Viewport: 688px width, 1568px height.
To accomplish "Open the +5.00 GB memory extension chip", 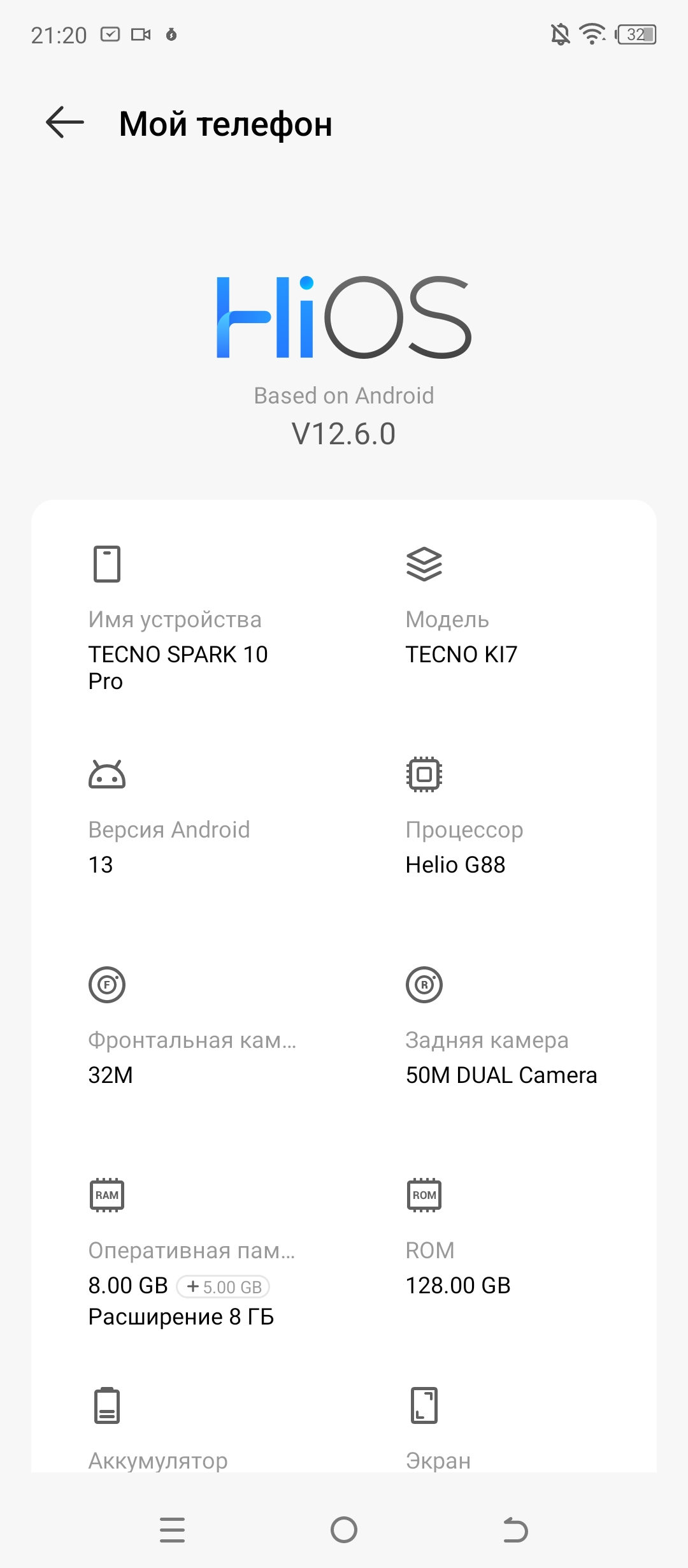I will [224, 1287].
